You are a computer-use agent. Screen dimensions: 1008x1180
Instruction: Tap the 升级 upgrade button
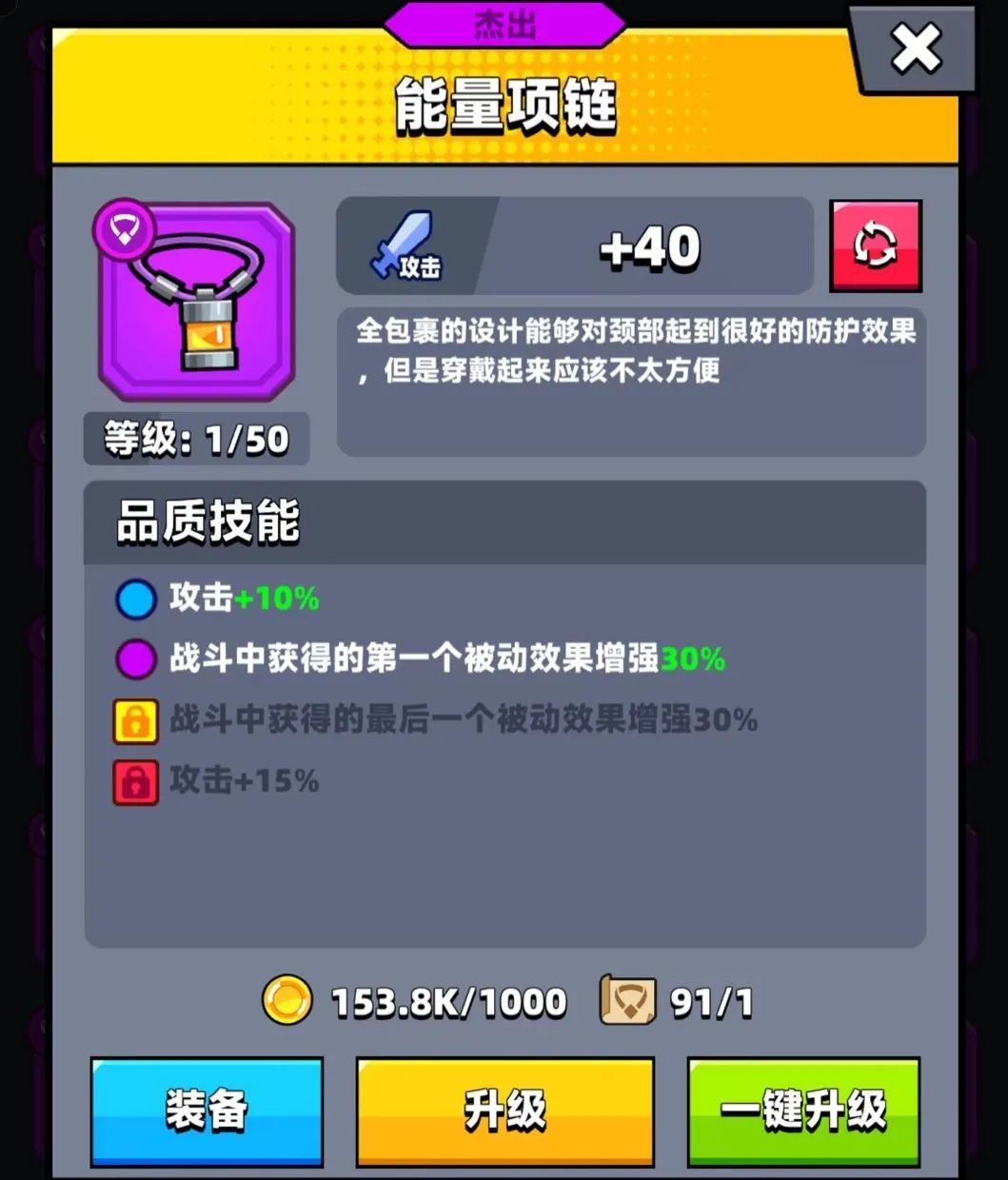[x=504, y=1110]
